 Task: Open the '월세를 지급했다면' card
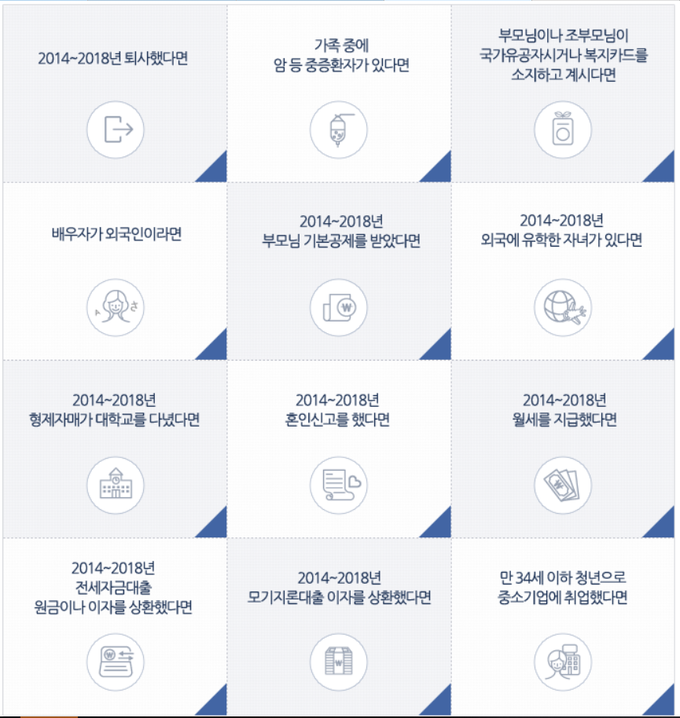click(566, 448)
